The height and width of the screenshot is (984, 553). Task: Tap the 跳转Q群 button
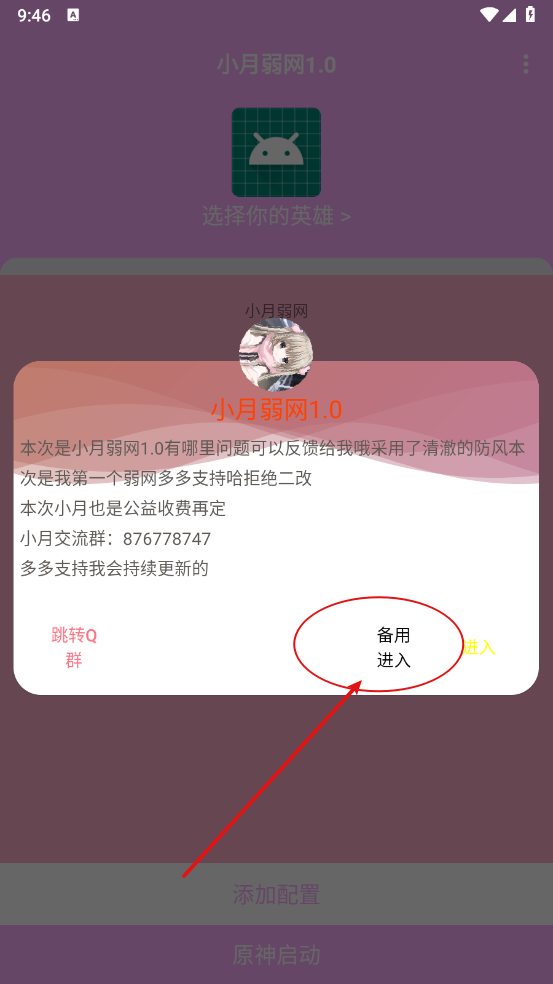pyautogui.click(x=74, y=648)
